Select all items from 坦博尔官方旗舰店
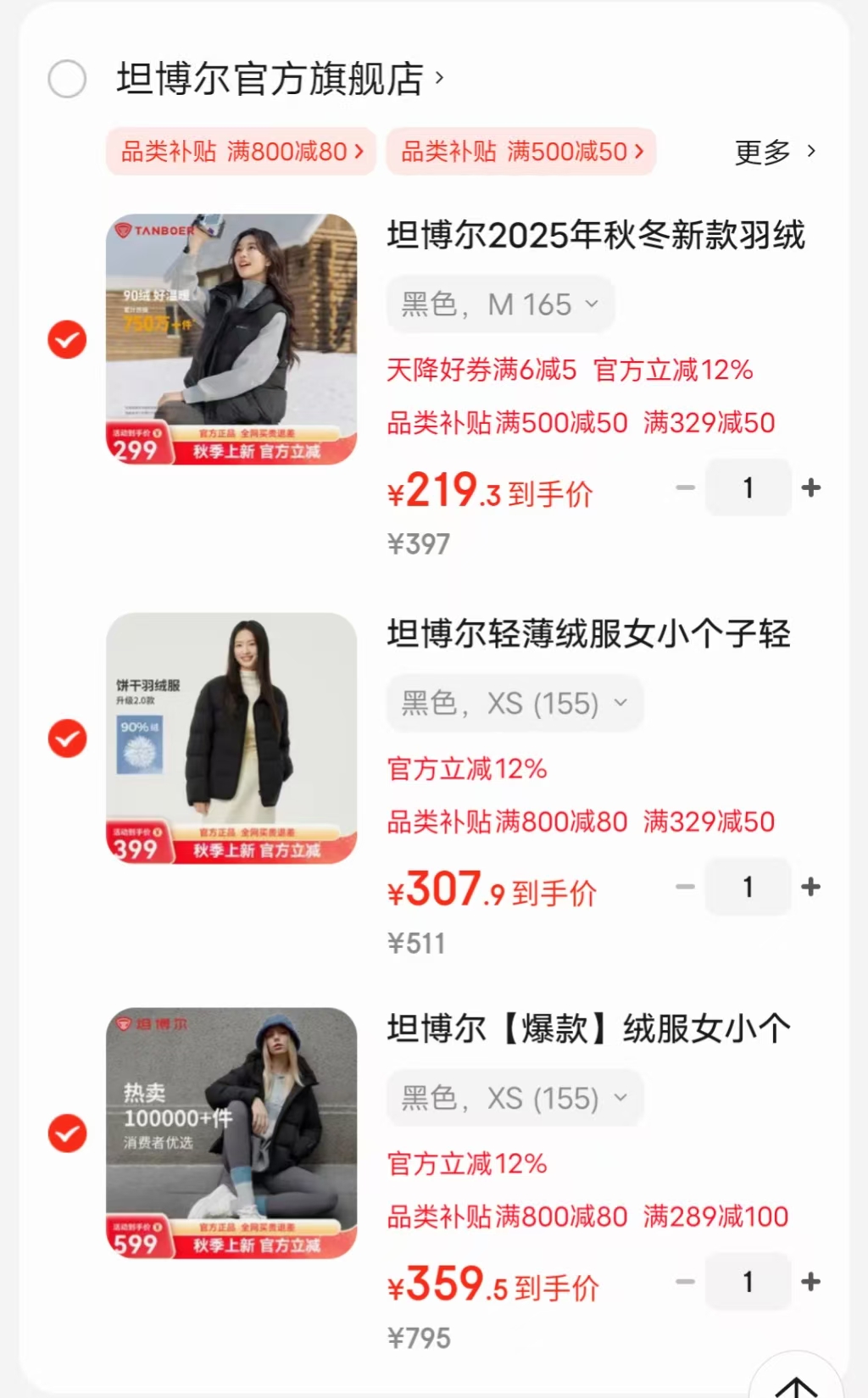 (67, 80)
